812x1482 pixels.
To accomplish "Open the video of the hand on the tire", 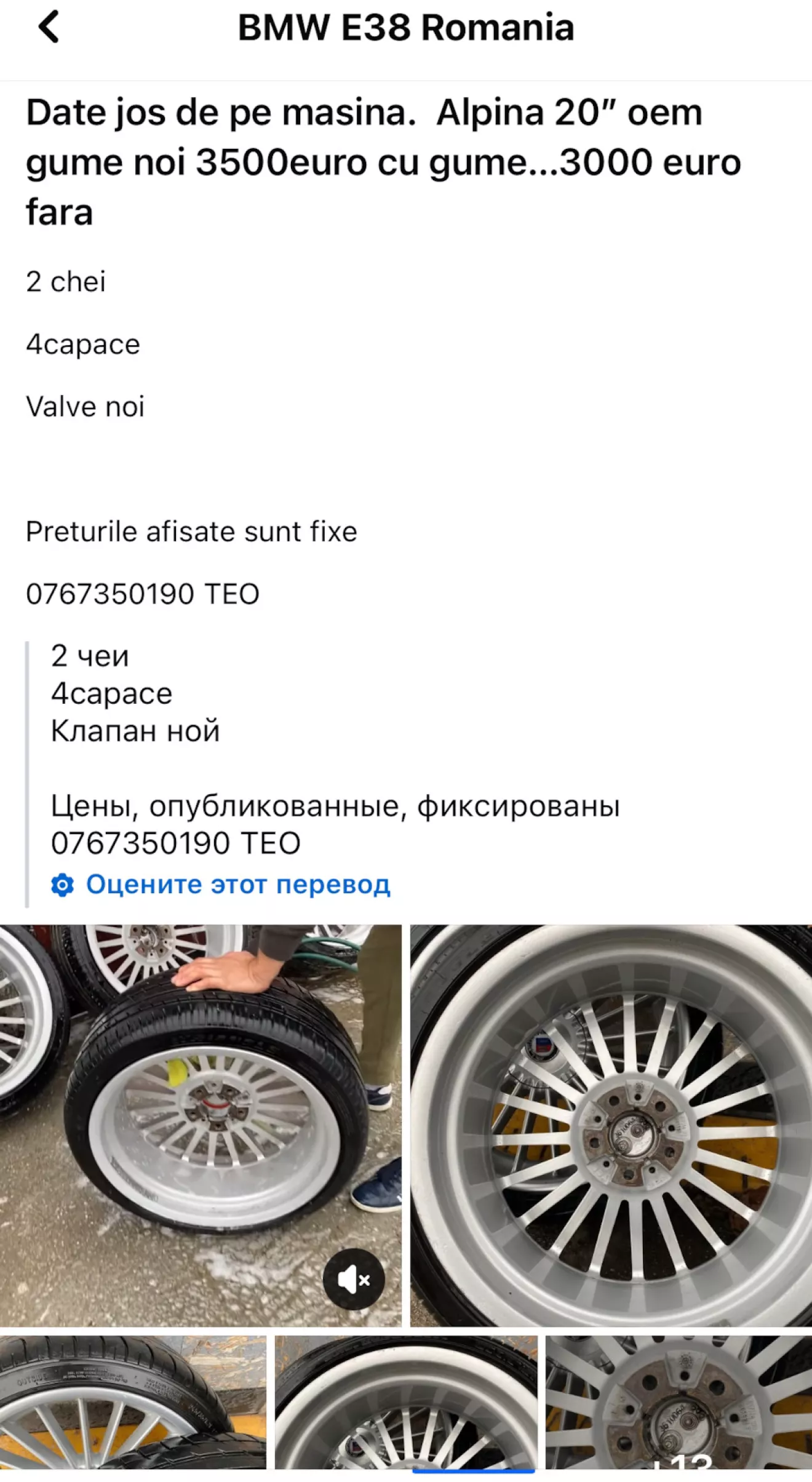I will click(x=201, y=1125).
